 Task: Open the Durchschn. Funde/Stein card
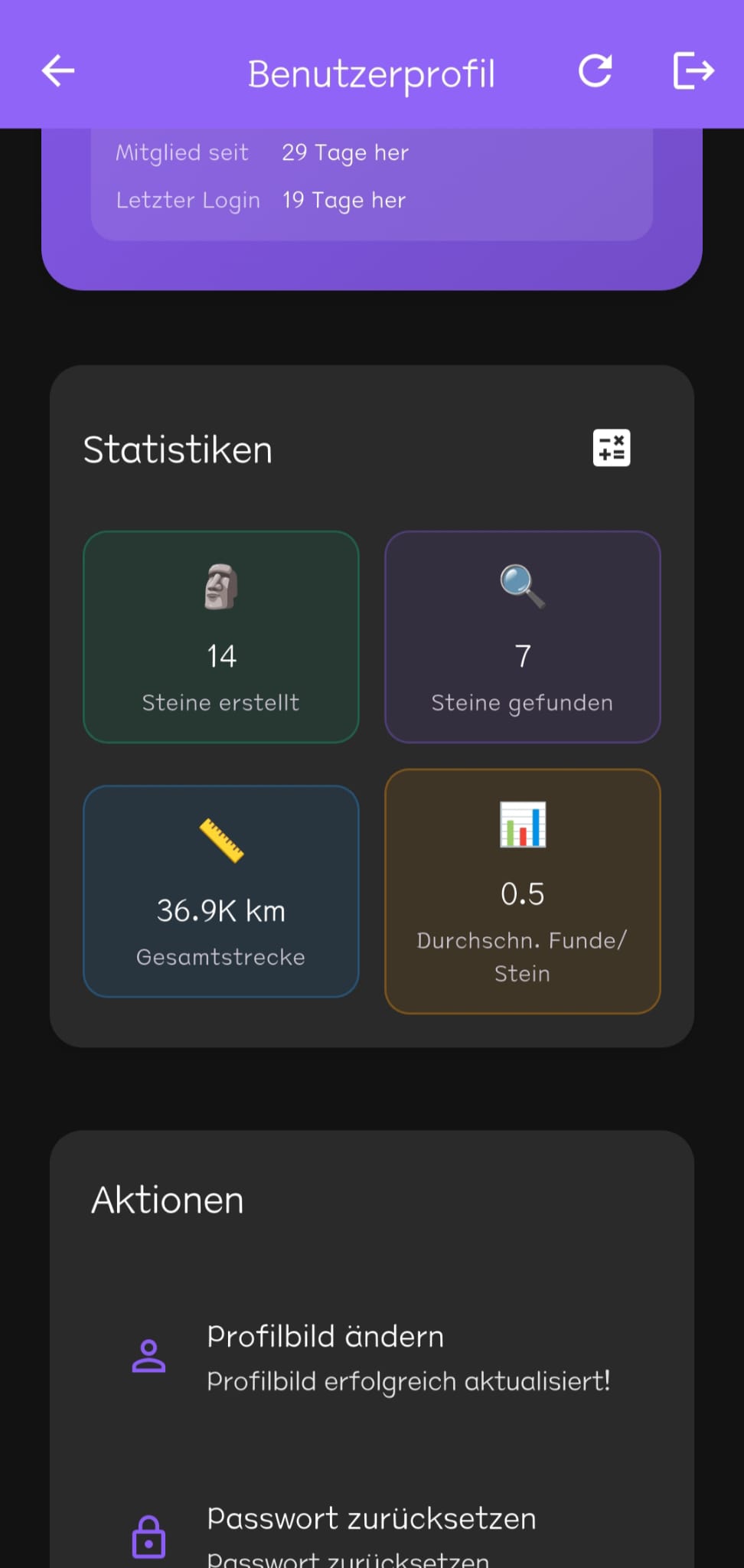click(x=521, y=890)
